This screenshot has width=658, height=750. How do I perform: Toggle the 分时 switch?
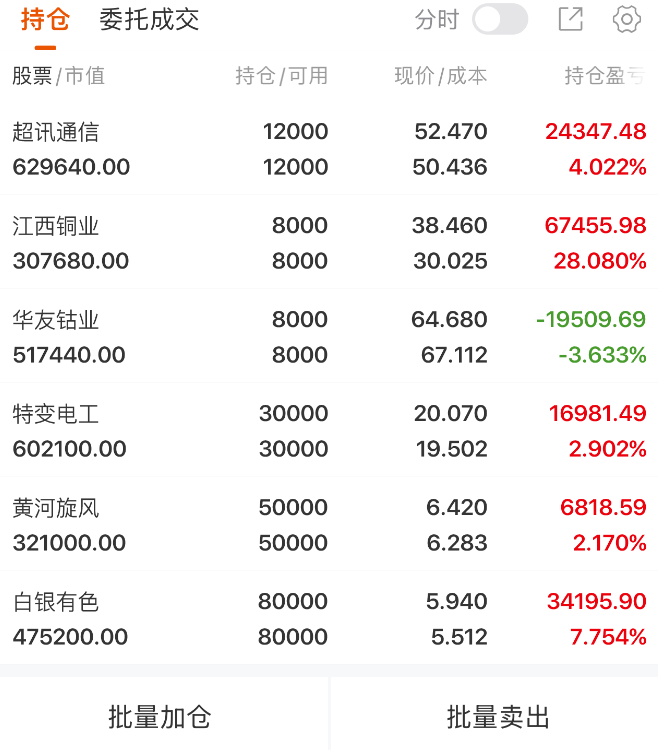499,20
